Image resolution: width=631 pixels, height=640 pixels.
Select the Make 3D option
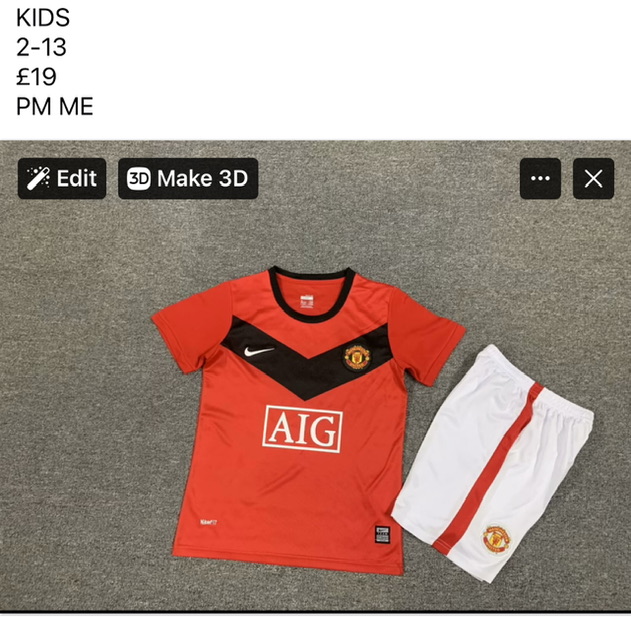(188, 179)
